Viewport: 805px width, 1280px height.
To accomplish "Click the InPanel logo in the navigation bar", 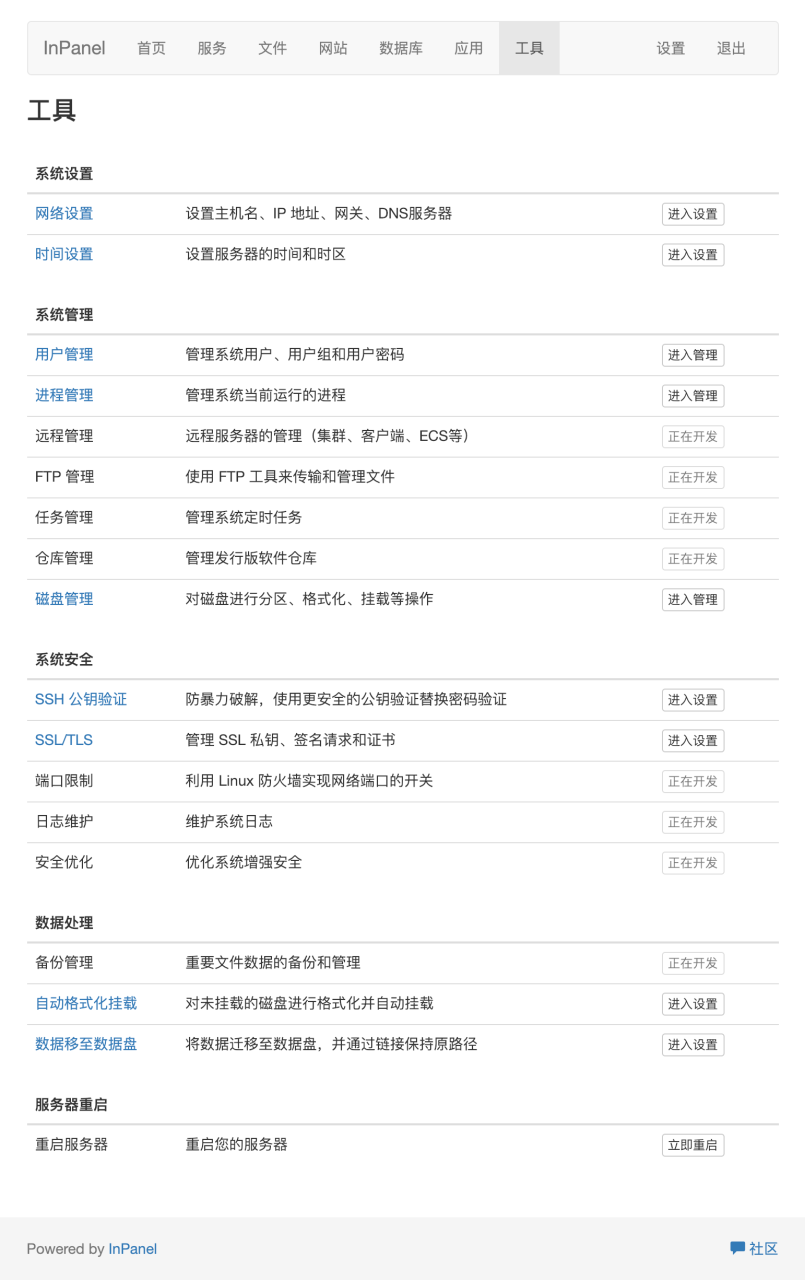I will point(72,47).
